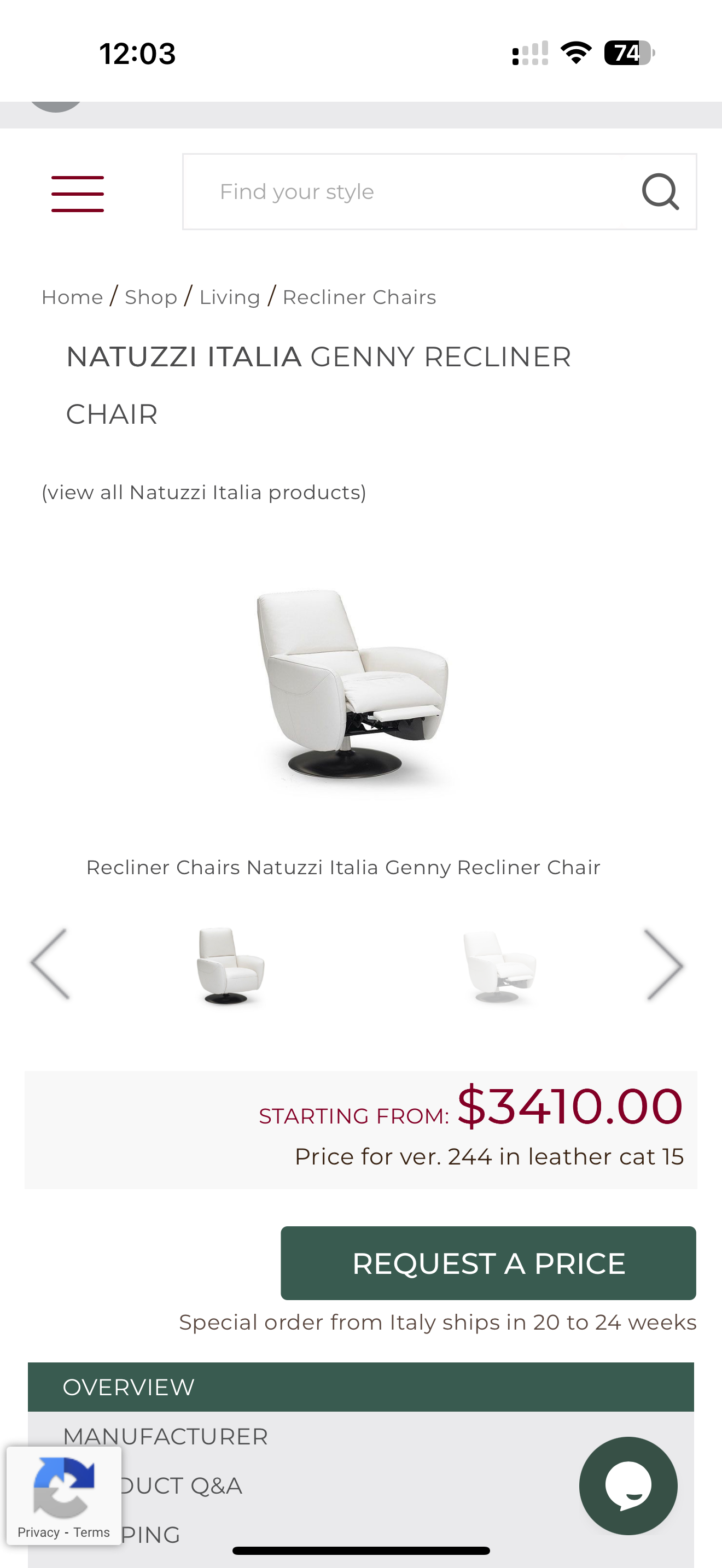
Task: Go to Home breadcrumb
Action: (x=72, y=297)
